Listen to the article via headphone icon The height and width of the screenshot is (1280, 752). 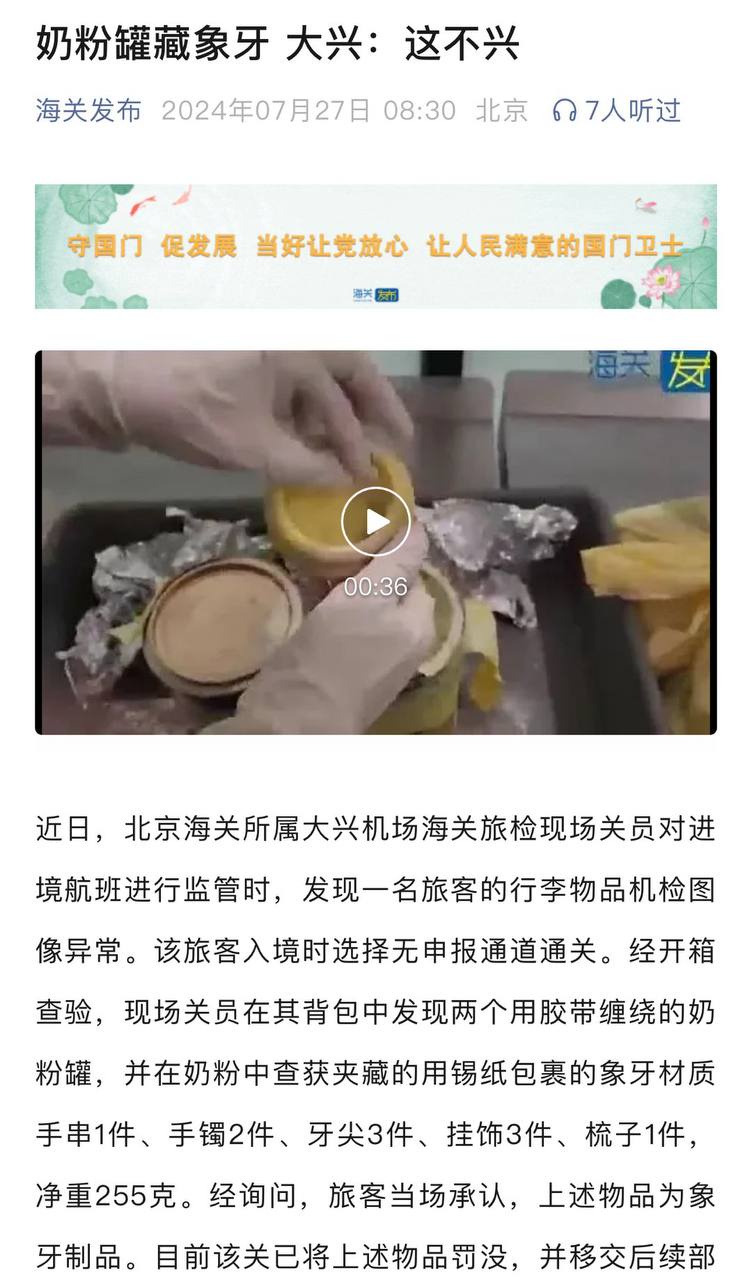565,111
